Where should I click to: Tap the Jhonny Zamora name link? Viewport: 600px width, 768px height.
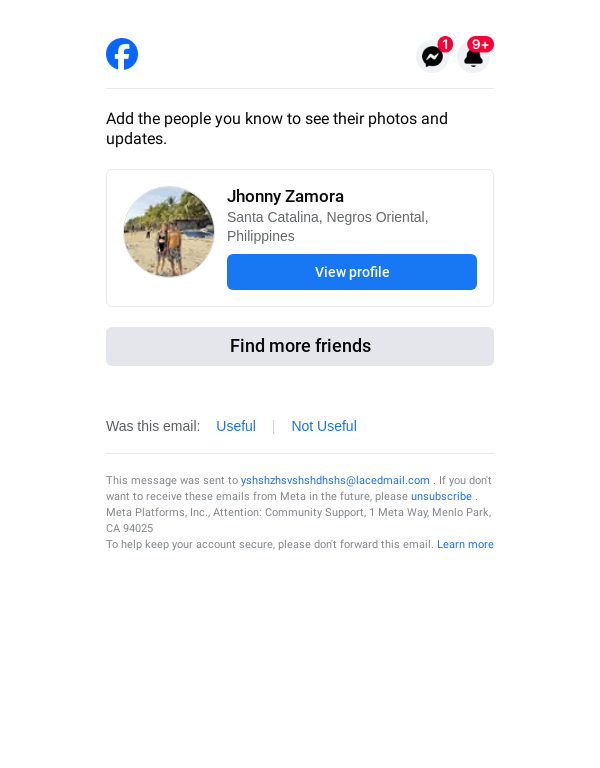click(285, 196)
